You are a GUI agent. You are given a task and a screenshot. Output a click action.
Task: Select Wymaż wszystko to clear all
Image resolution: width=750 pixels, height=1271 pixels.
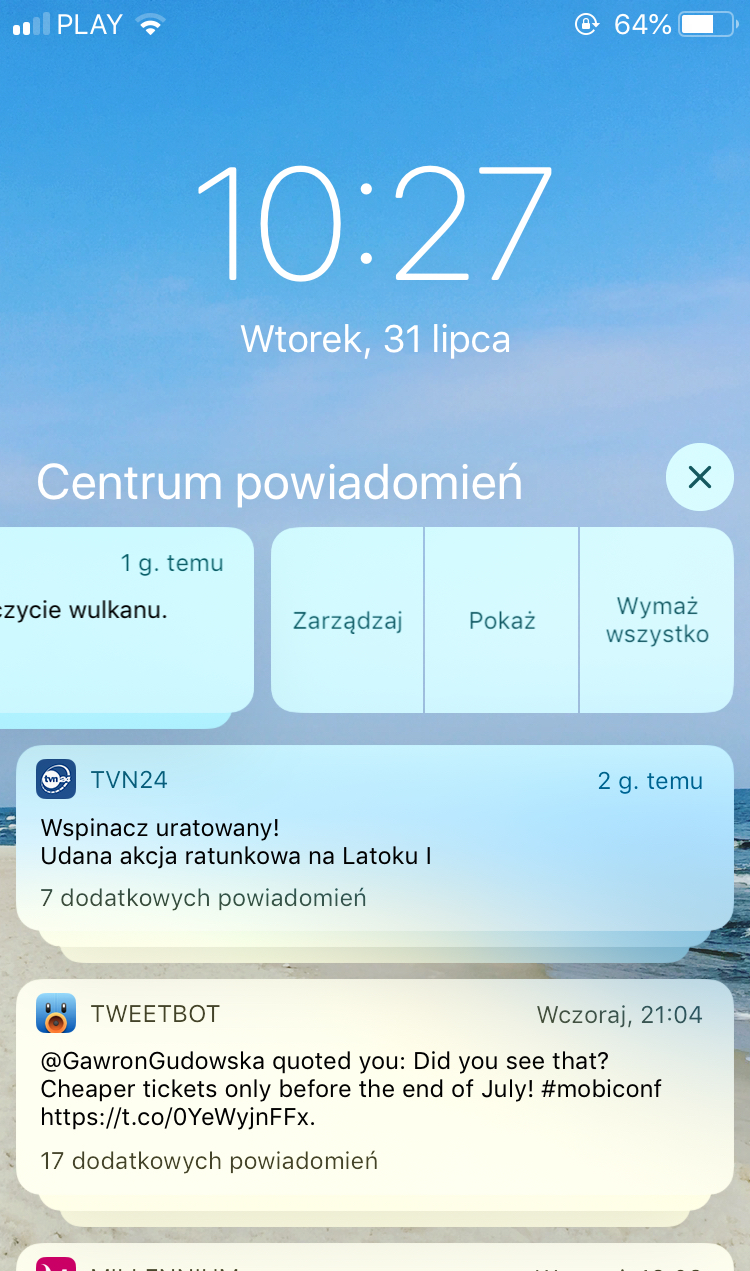(657, 620)
